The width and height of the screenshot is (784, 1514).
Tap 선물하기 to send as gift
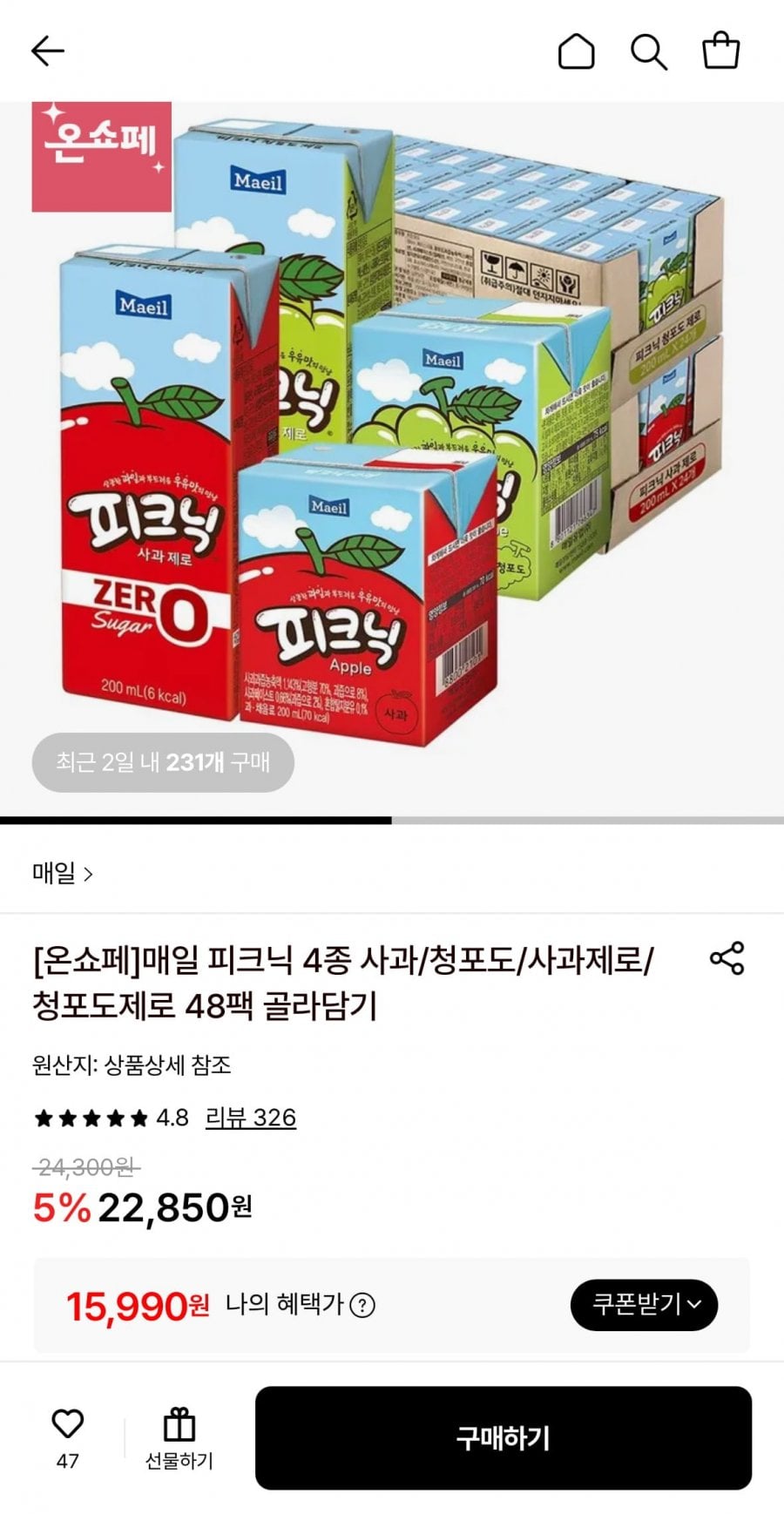click(179, 1438)
